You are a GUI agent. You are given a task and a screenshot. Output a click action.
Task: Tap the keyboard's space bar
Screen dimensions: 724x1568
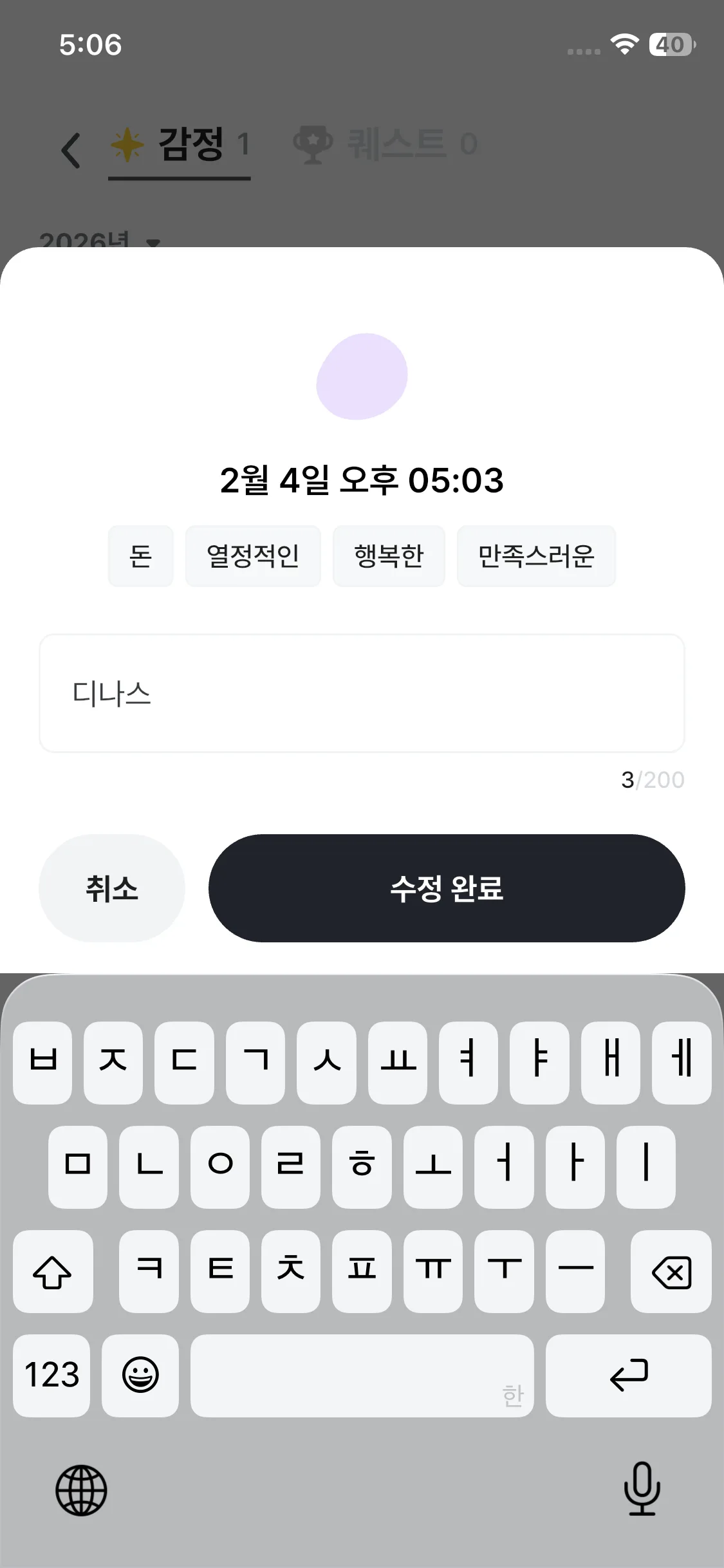(x=362, y=1376)
